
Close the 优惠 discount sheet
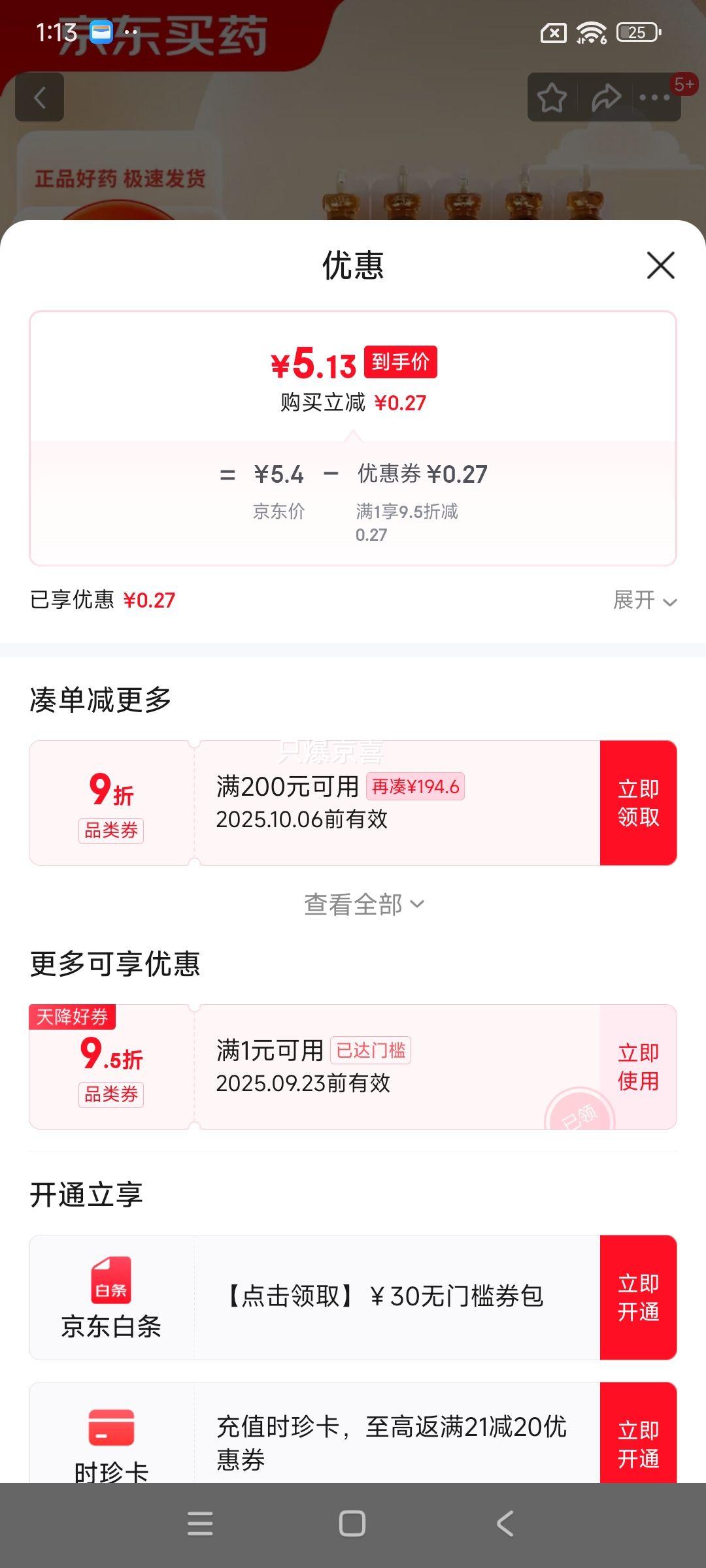(x=660, y=265)
